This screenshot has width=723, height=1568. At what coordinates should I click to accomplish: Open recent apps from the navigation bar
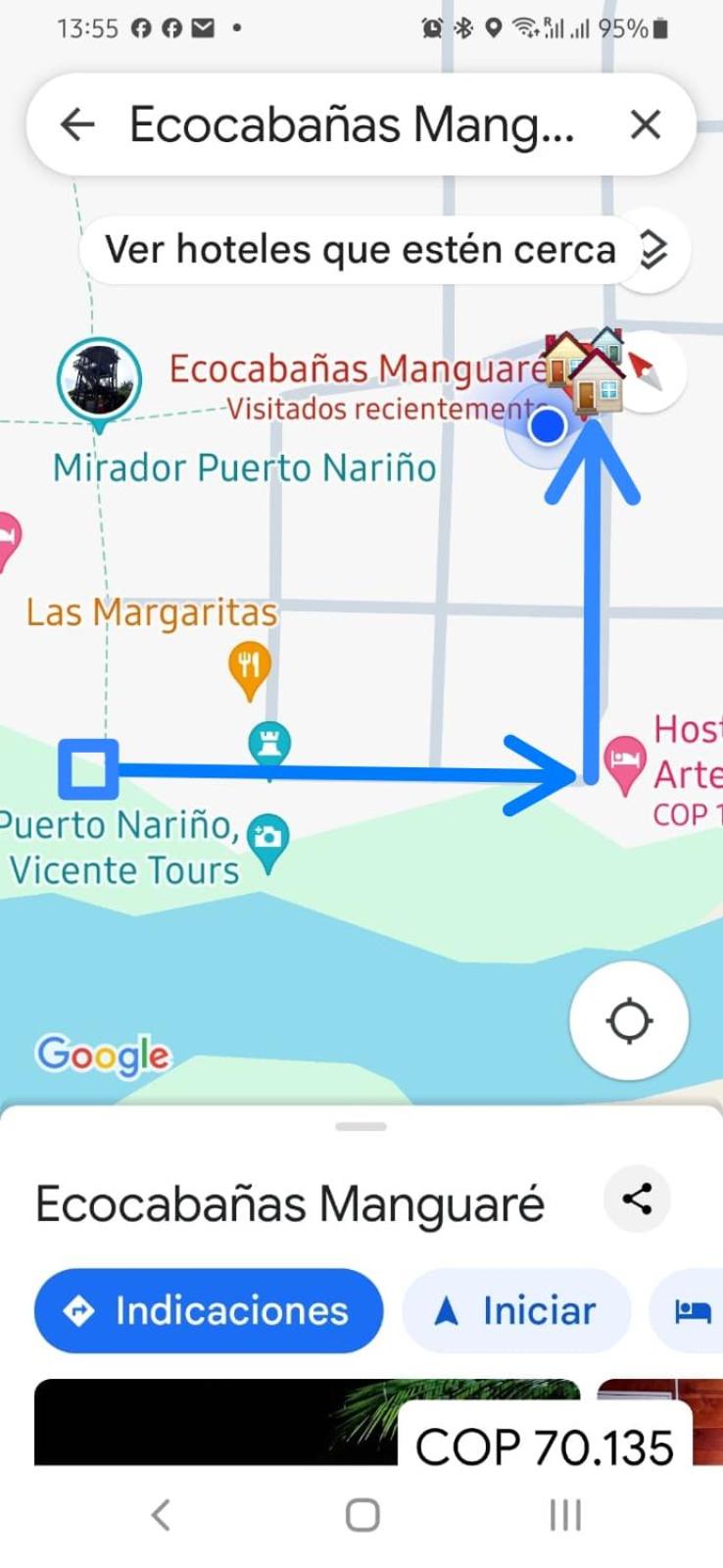coord(565,1514)
